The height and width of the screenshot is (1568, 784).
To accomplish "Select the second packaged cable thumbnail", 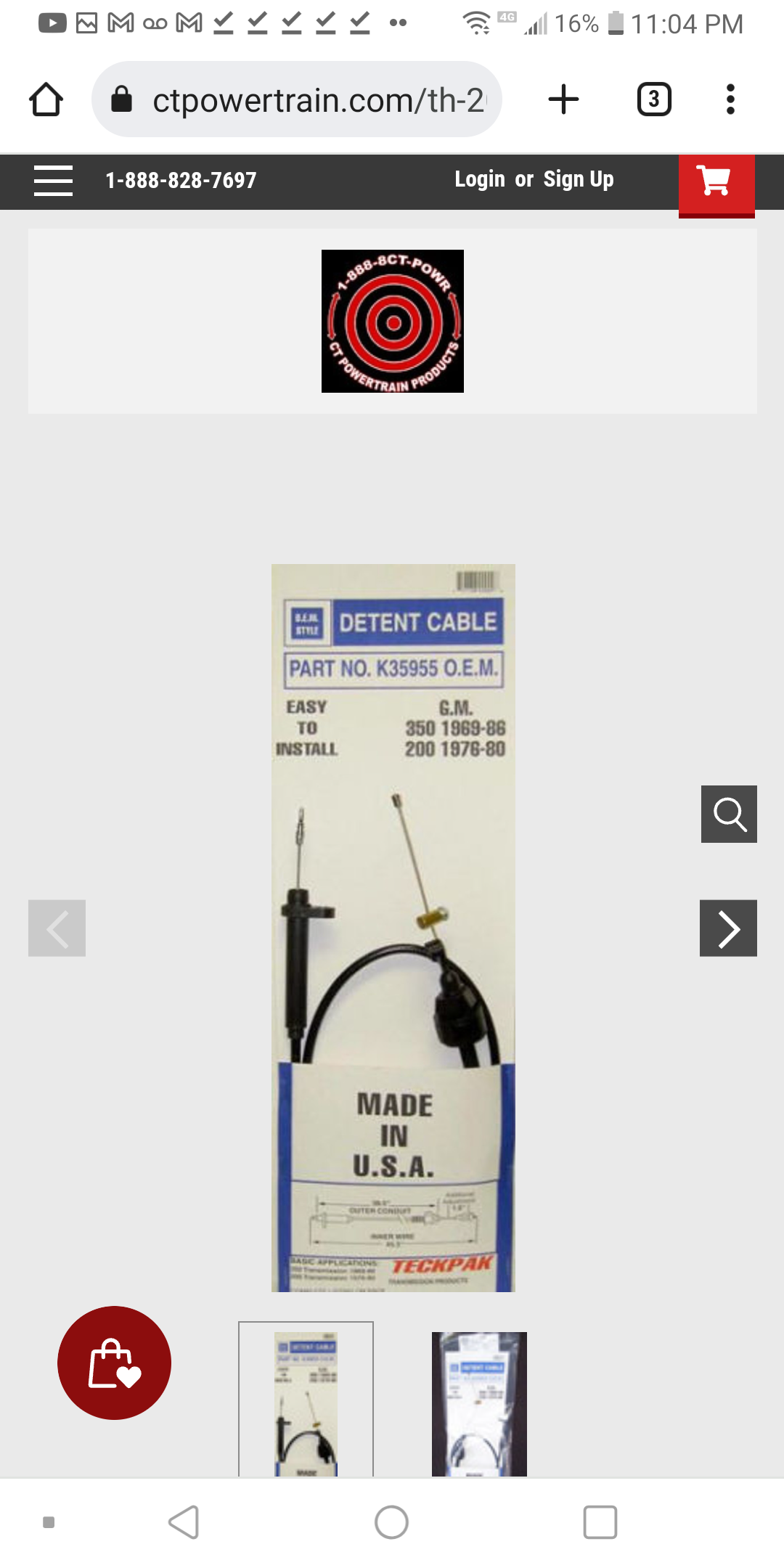I will coord(479,1403).
